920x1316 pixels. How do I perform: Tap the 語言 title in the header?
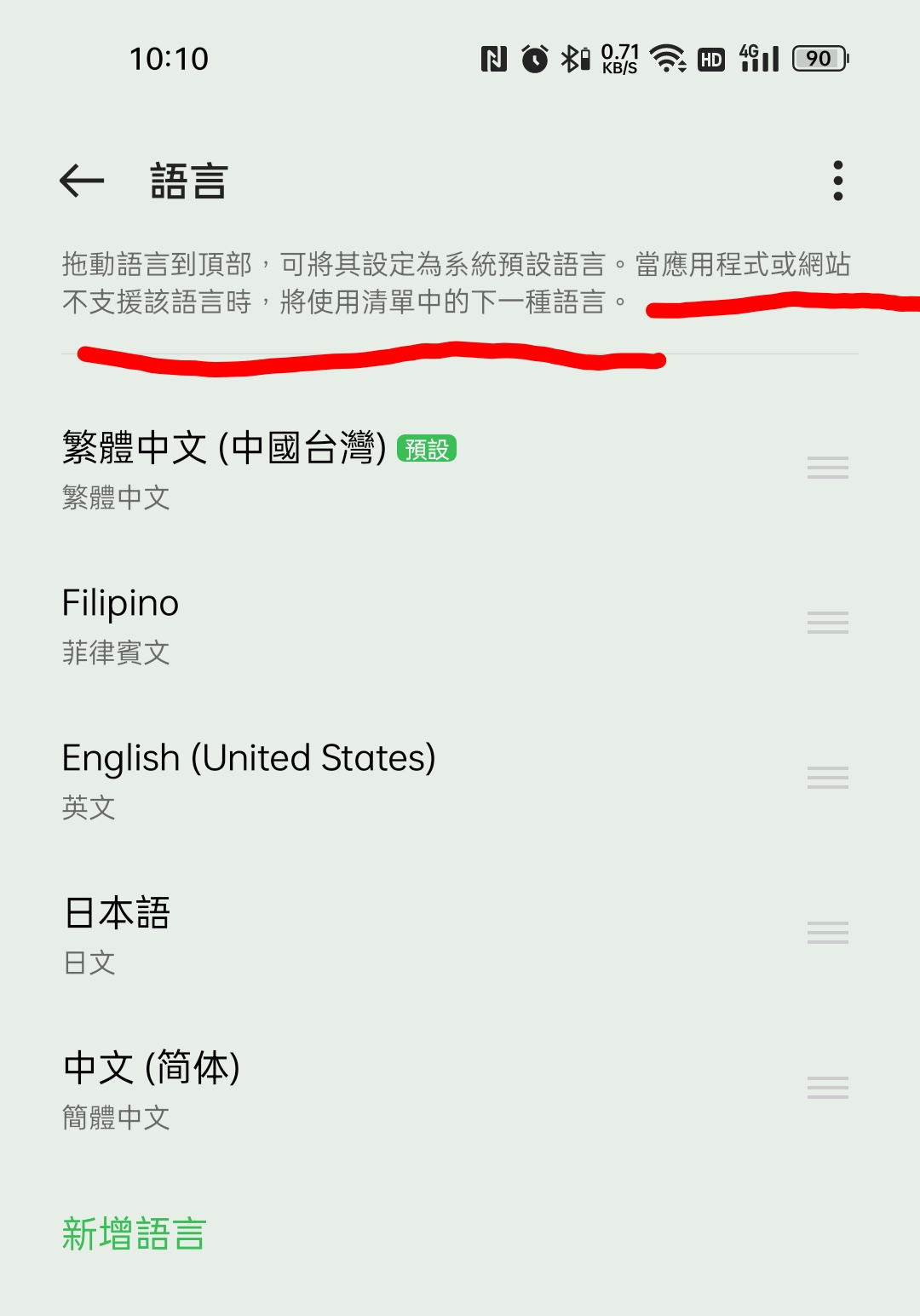click(x=187, y=181)
